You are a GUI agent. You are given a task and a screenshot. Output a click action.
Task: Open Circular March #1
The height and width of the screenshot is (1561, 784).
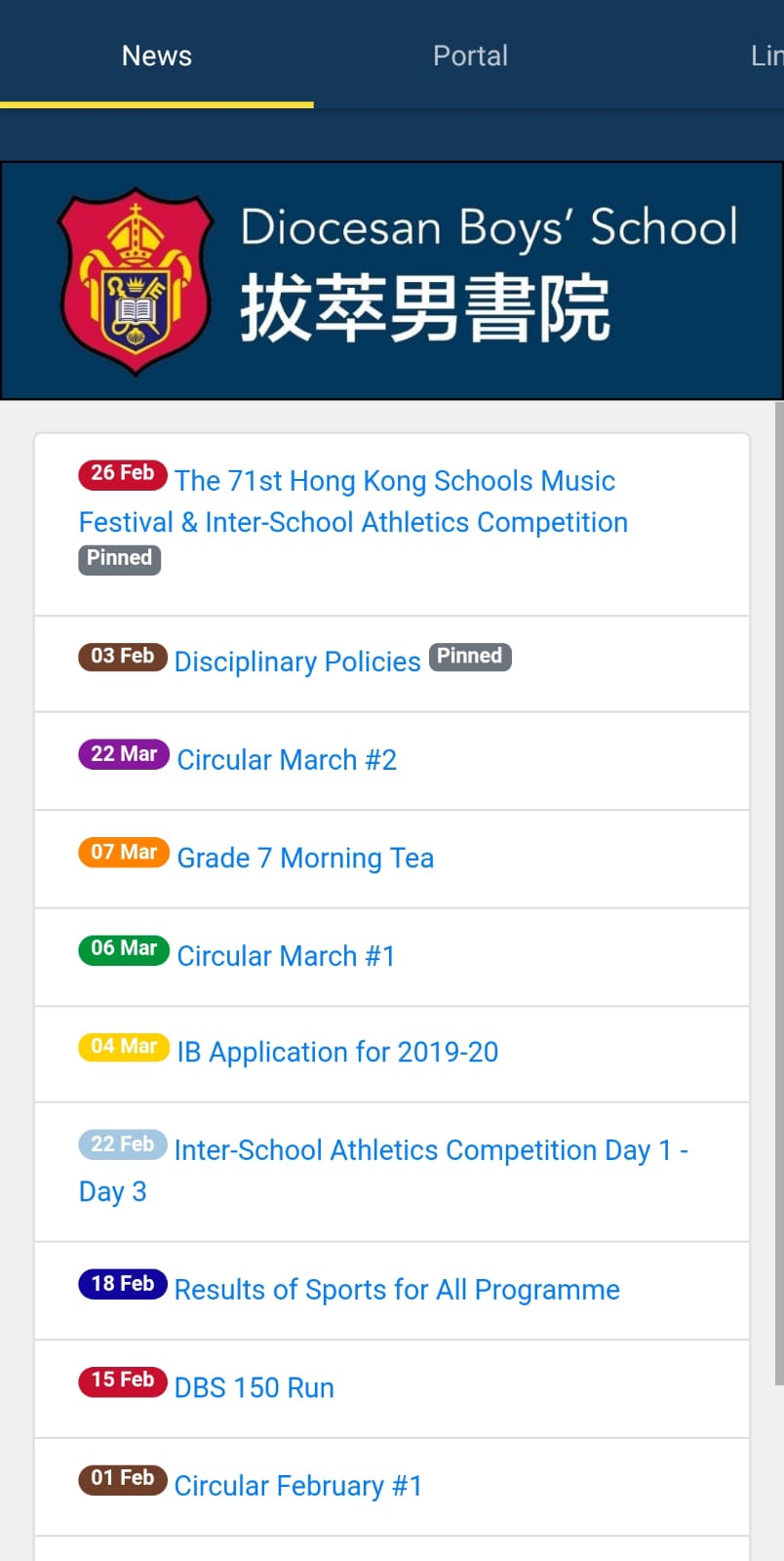pos(286,956)
